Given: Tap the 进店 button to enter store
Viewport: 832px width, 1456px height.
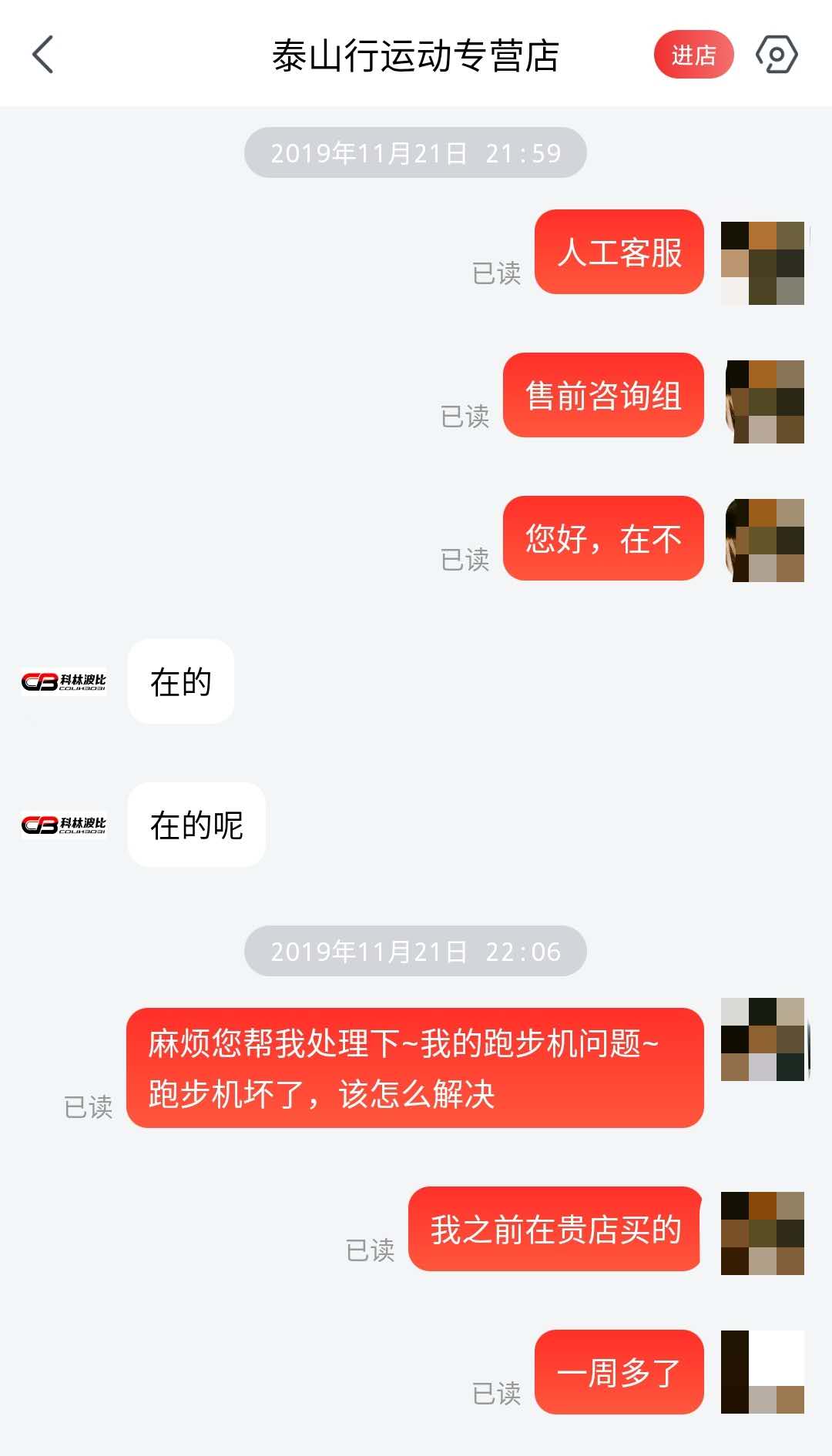Looking at the screenshot, I should coord(693,55).
